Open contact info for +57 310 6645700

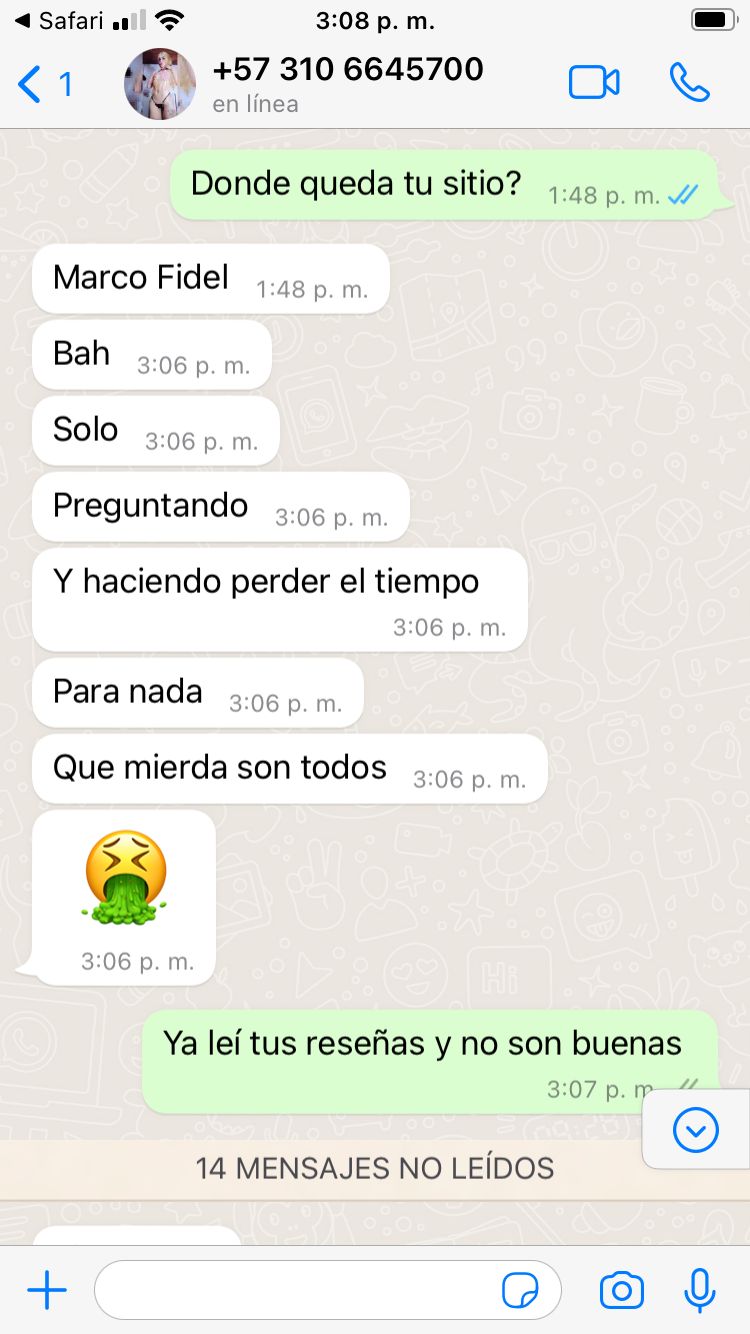(x=348, y=84)
